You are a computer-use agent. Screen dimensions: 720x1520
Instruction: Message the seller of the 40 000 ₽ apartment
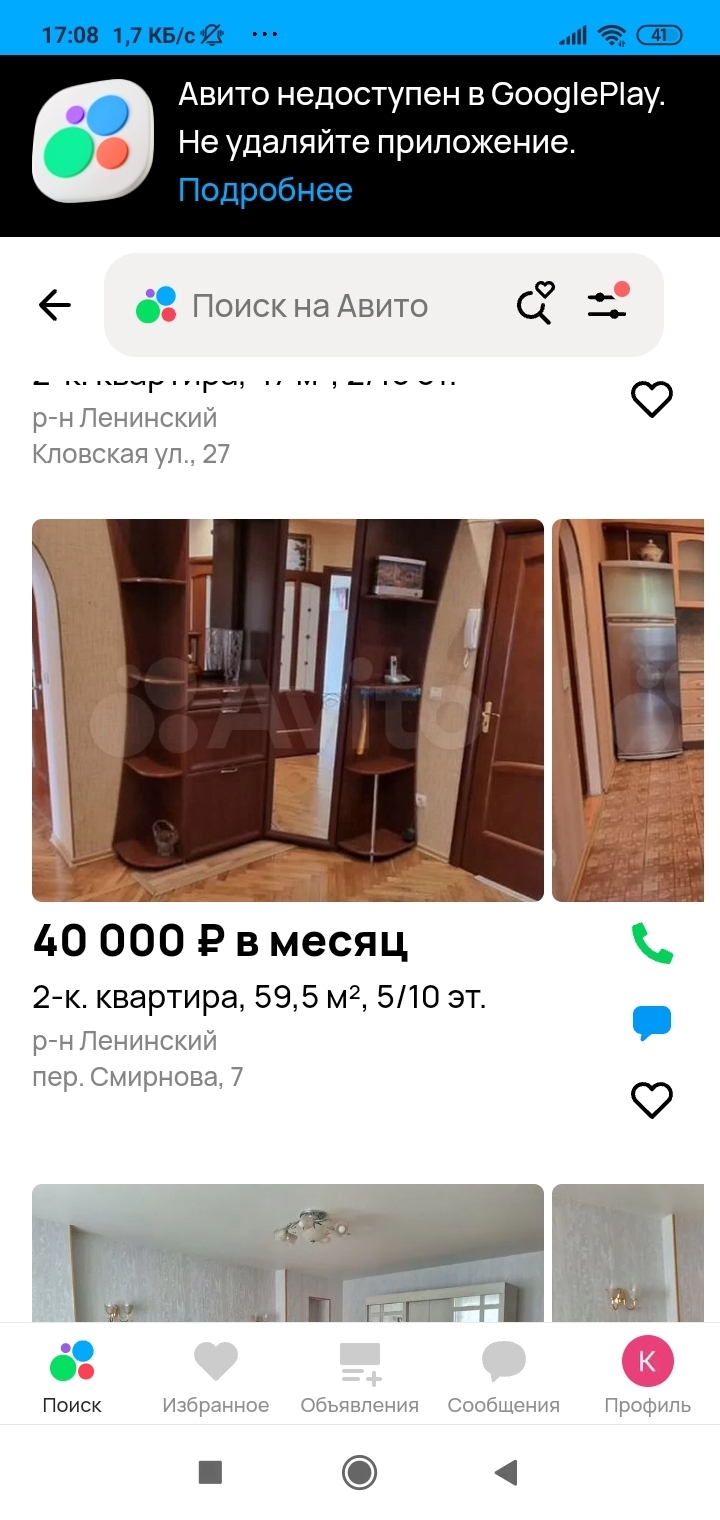coord(651,1023)
